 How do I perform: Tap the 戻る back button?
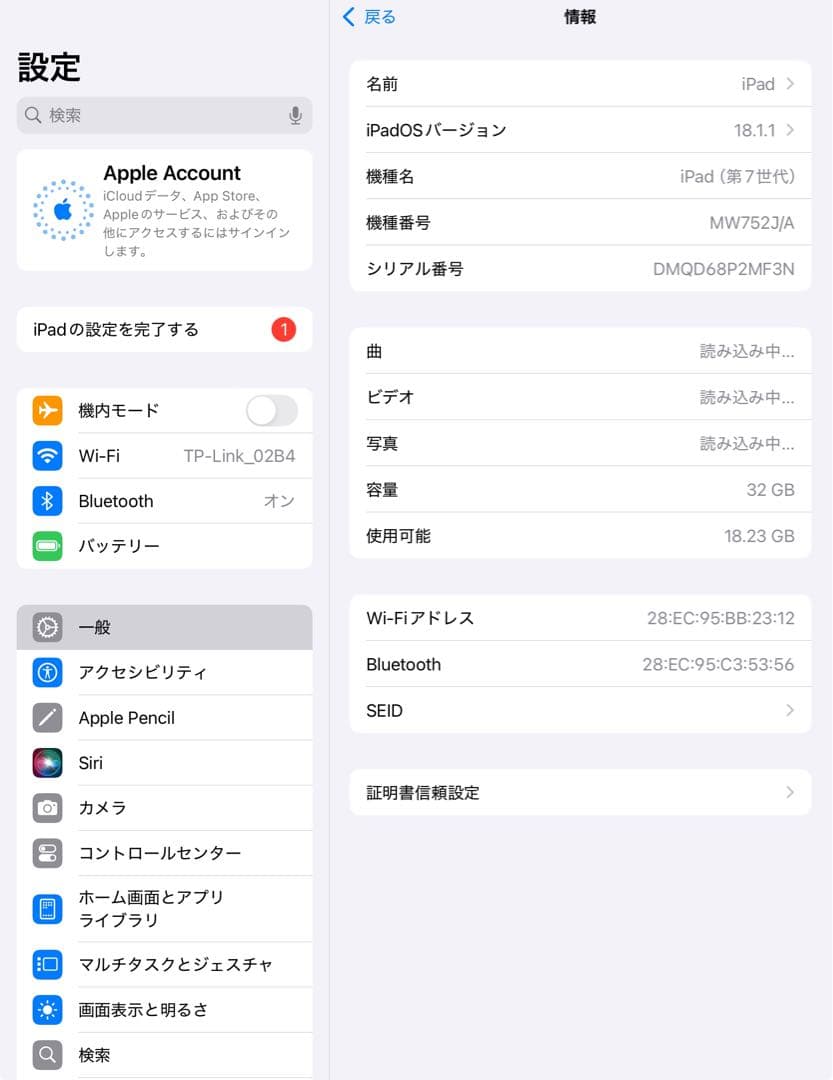(368, 17)
